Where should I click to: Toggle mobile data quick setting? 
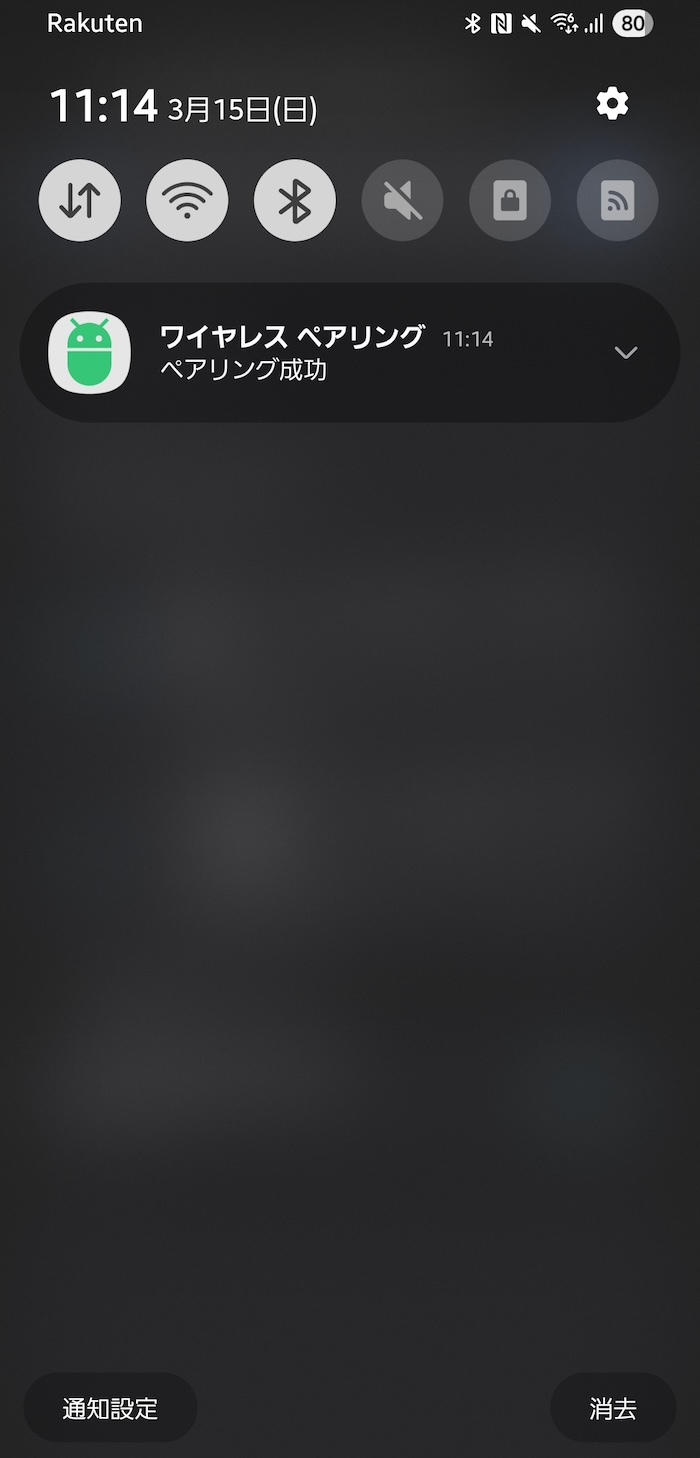pos(80,201)
